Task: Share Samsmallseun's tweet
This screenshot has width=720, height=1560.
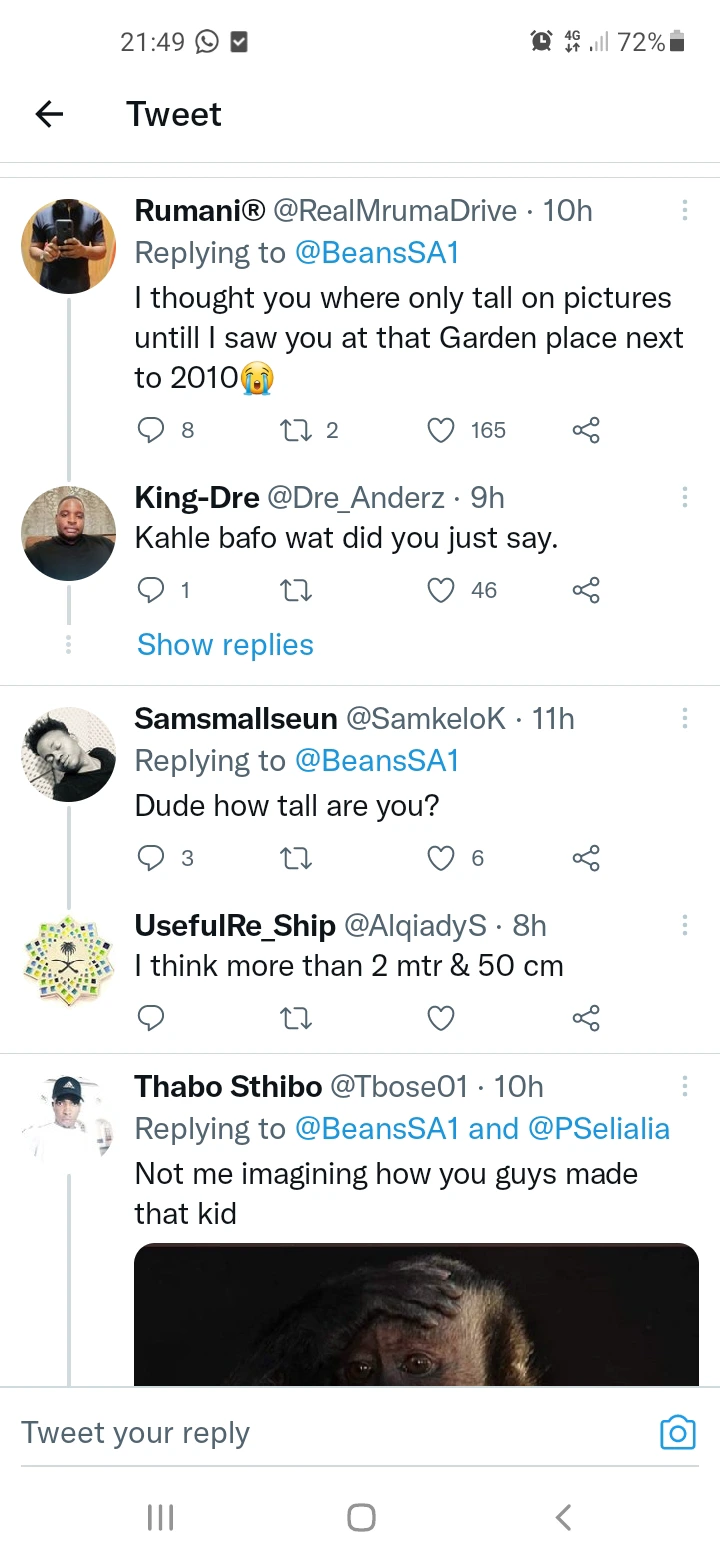Action: click(x=586, y=858)
